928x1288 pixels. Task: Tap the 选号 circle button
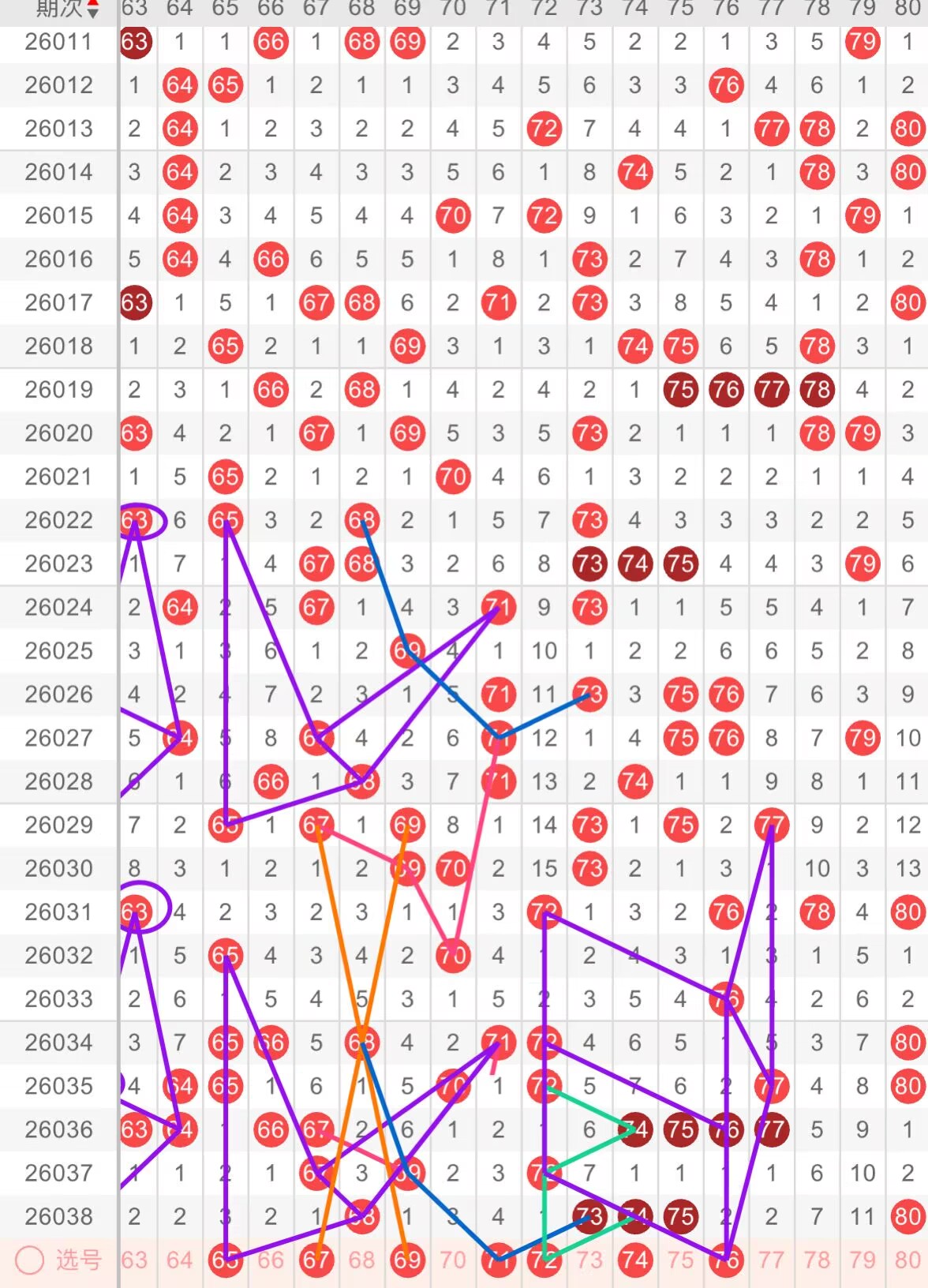click(30, 1260)
